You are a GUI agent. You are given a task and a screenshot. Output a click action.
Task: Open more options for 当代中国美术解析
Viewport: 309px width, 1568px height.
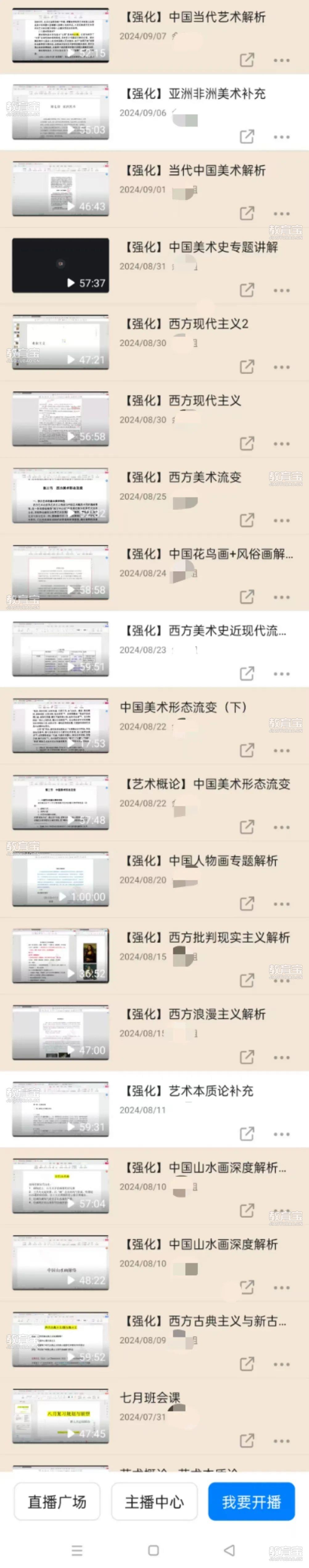pos(282,214)
